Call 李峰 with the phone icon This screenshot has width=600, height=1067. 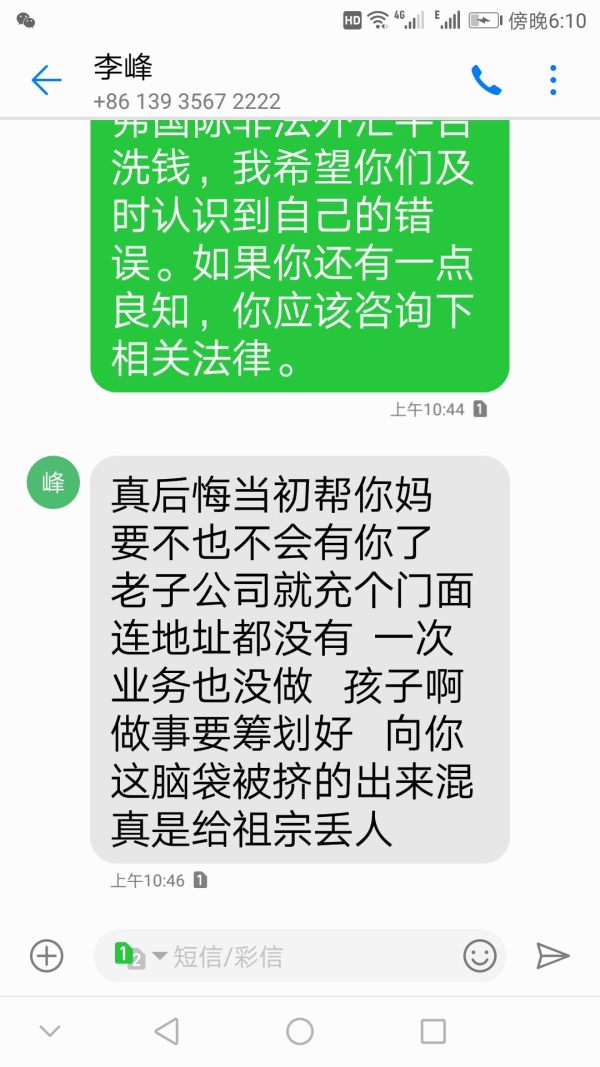pyautogui.click(x=486, y=81)
